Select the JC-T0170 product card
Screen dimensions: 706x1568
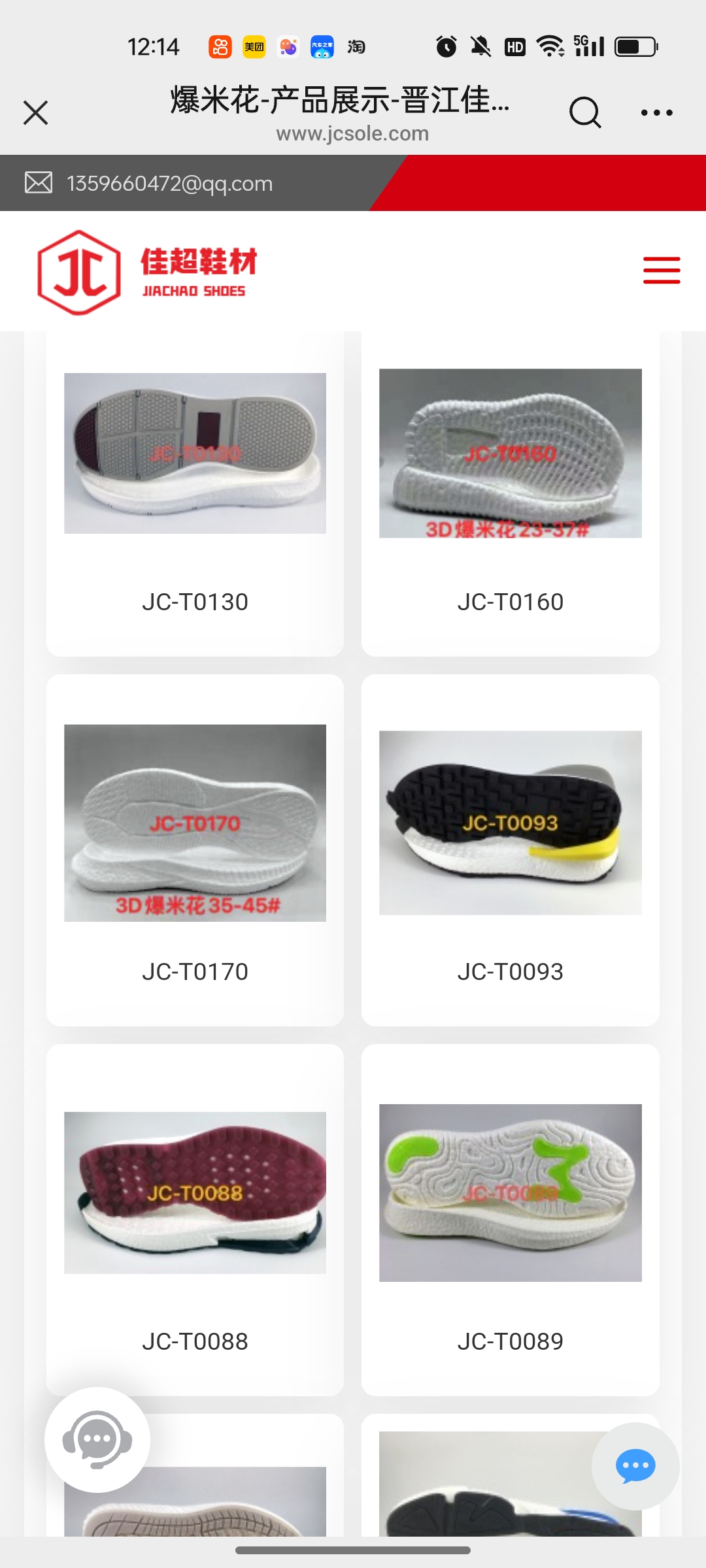point(195,849)
